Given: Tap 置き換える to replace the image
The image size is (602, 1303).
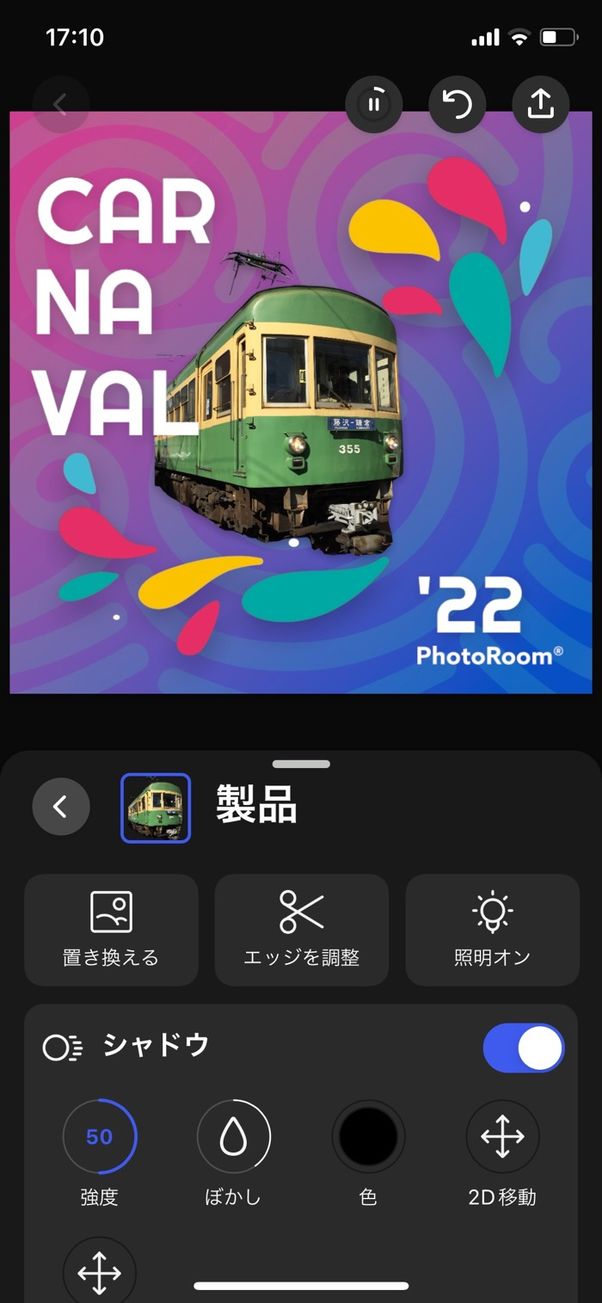Looking at the screenshot, I should point(111,930).
